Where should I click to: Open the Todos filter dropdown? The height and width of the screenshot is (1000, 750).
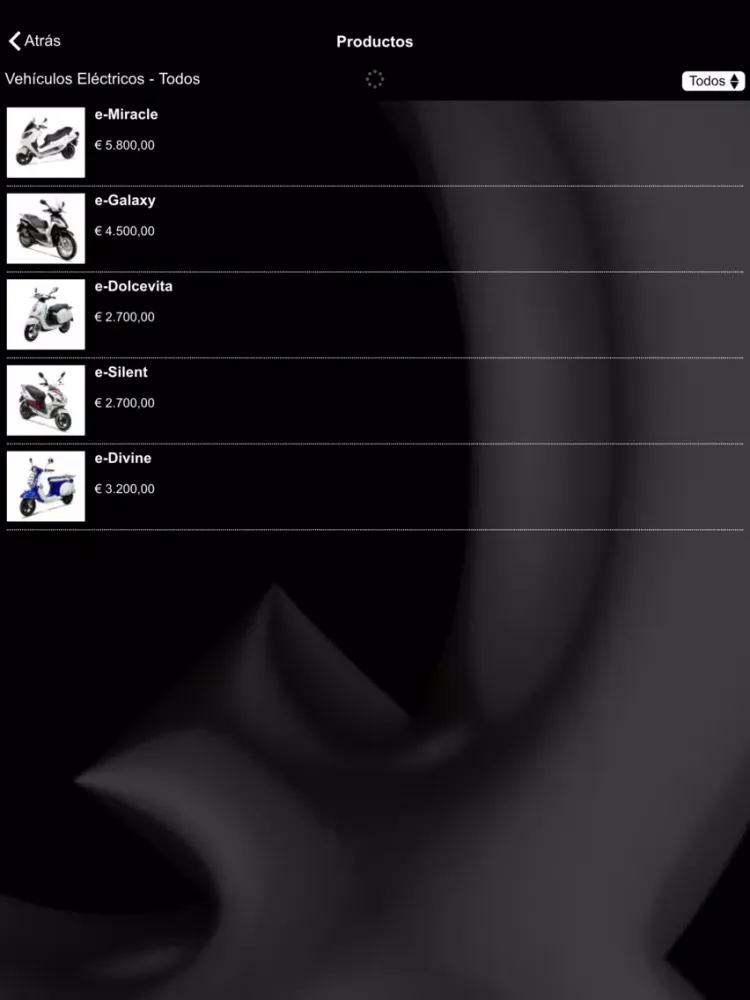pyautogui.click(x=713, y=81)
